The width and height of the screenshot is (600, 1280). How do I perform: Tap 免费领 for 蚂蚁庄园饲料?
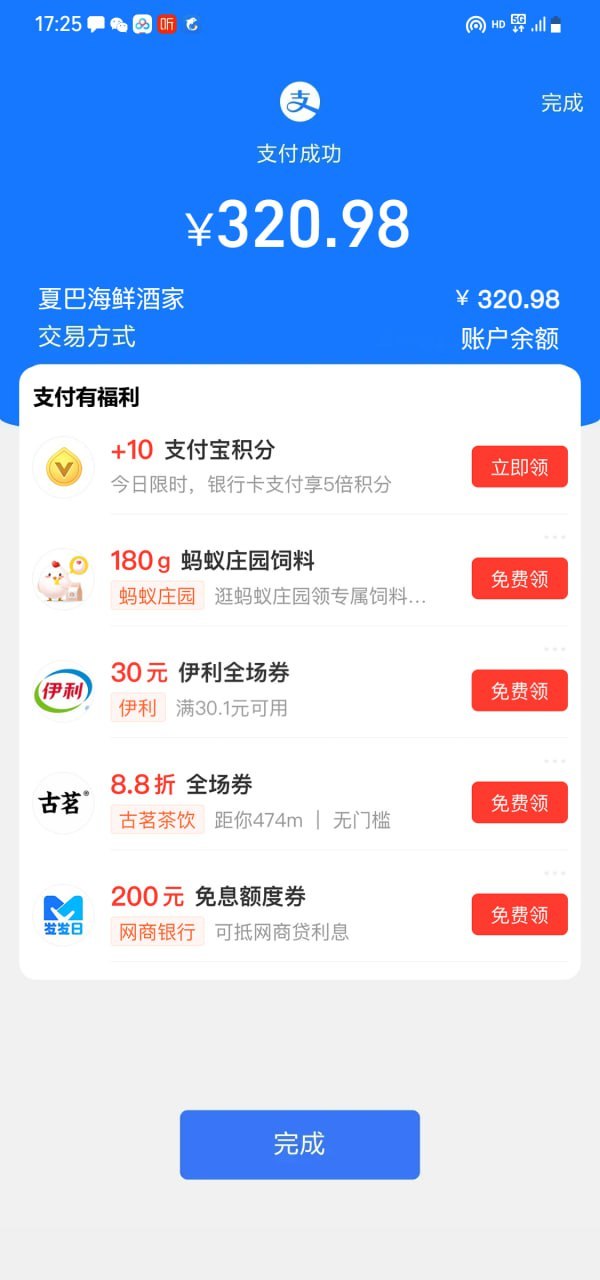click(519, 579)
